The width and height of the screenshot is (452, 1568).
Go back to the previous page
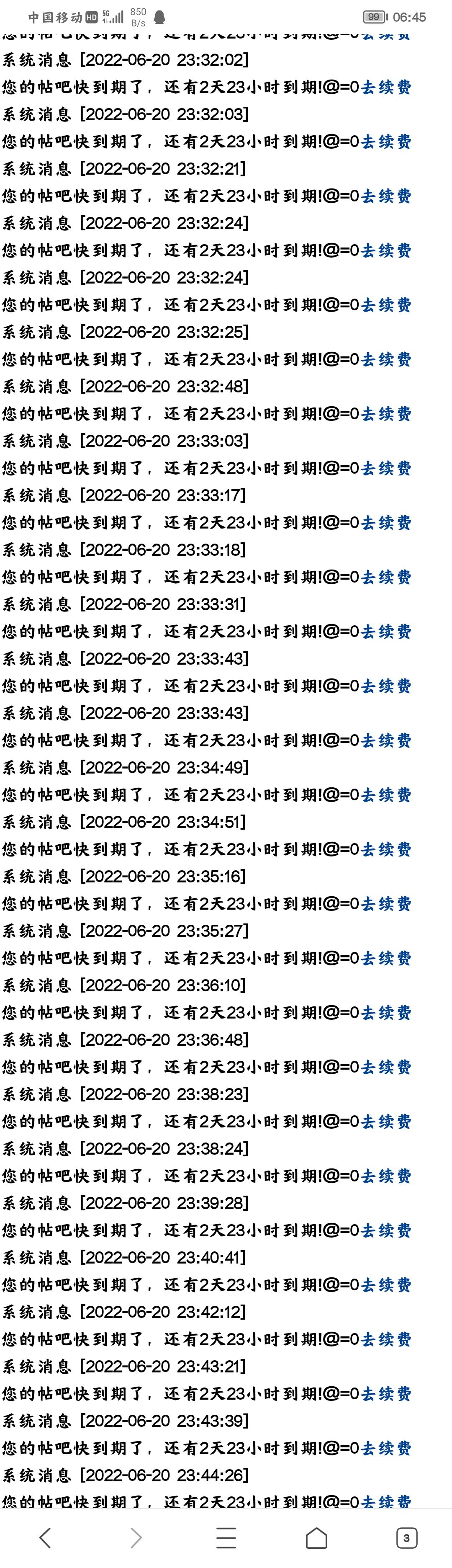(45, 1538)
